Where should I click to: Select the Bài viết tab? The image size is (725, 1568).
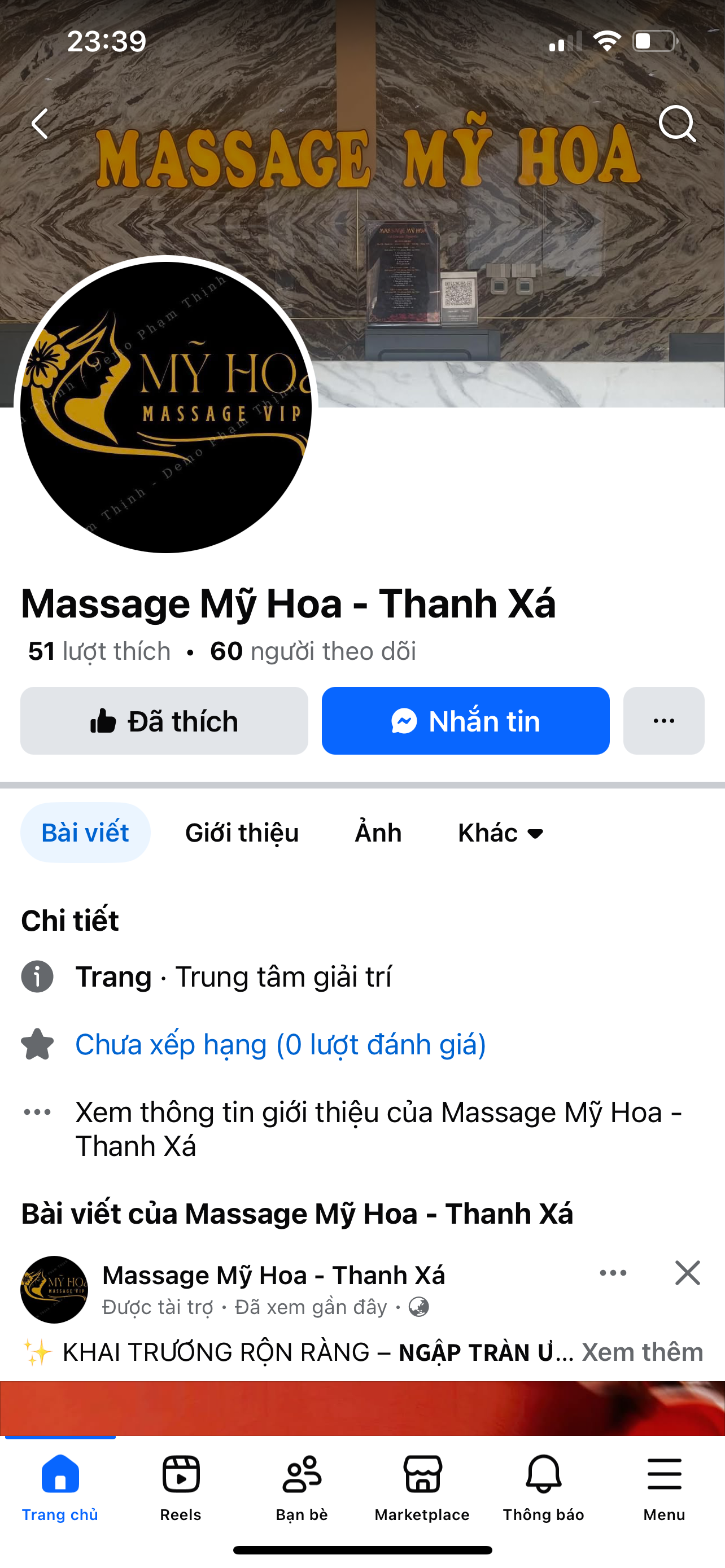coord(85,832)
